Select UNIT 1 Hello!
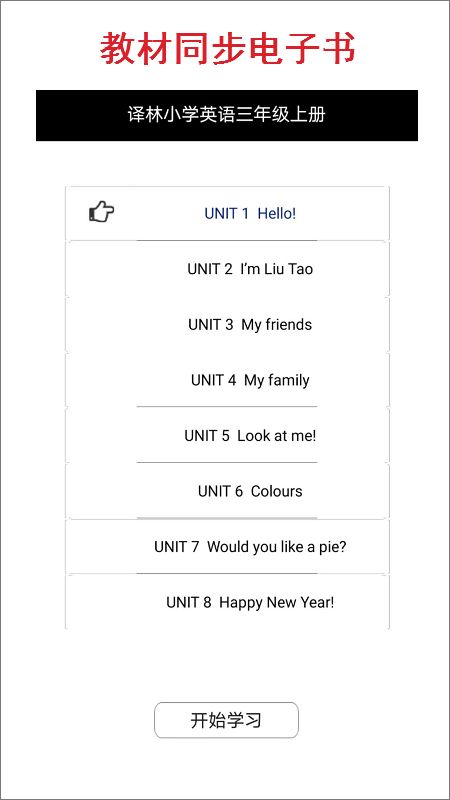The width and height of the screenshot is (450, 800). 227,213
